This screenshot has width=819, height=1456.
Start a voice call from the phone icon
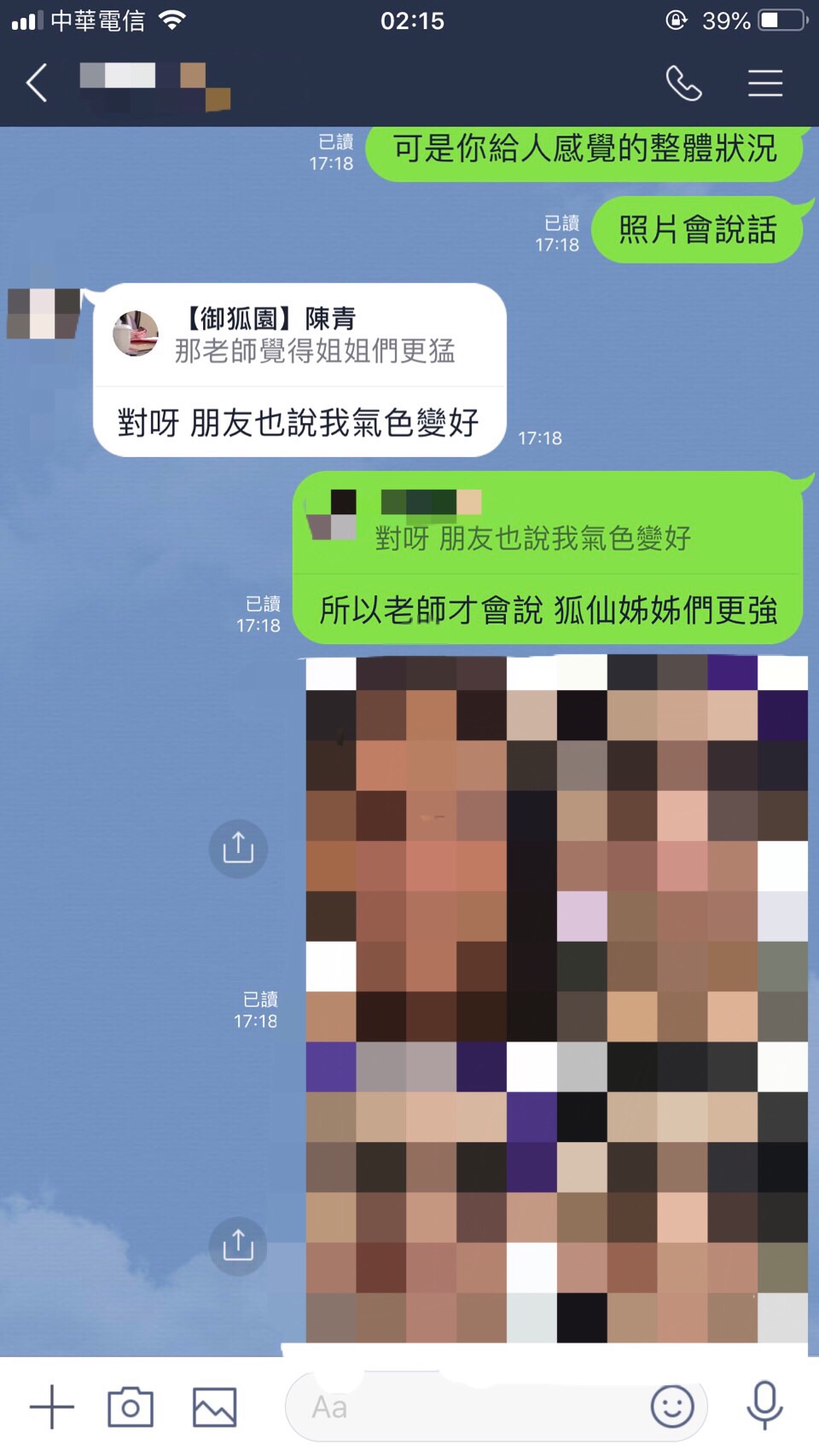(683, 84)
